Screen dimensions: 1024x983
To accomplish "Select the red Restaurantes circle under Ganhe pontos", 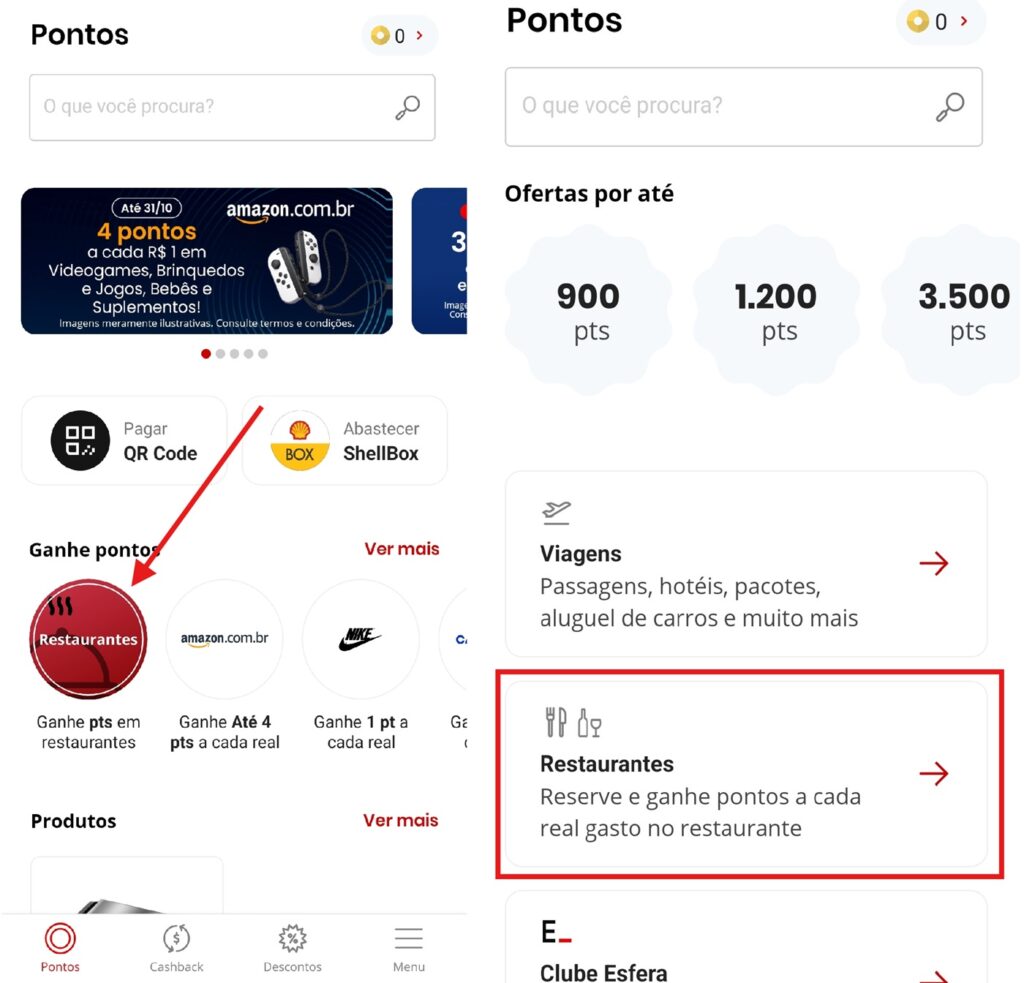I will coord(88,639).
